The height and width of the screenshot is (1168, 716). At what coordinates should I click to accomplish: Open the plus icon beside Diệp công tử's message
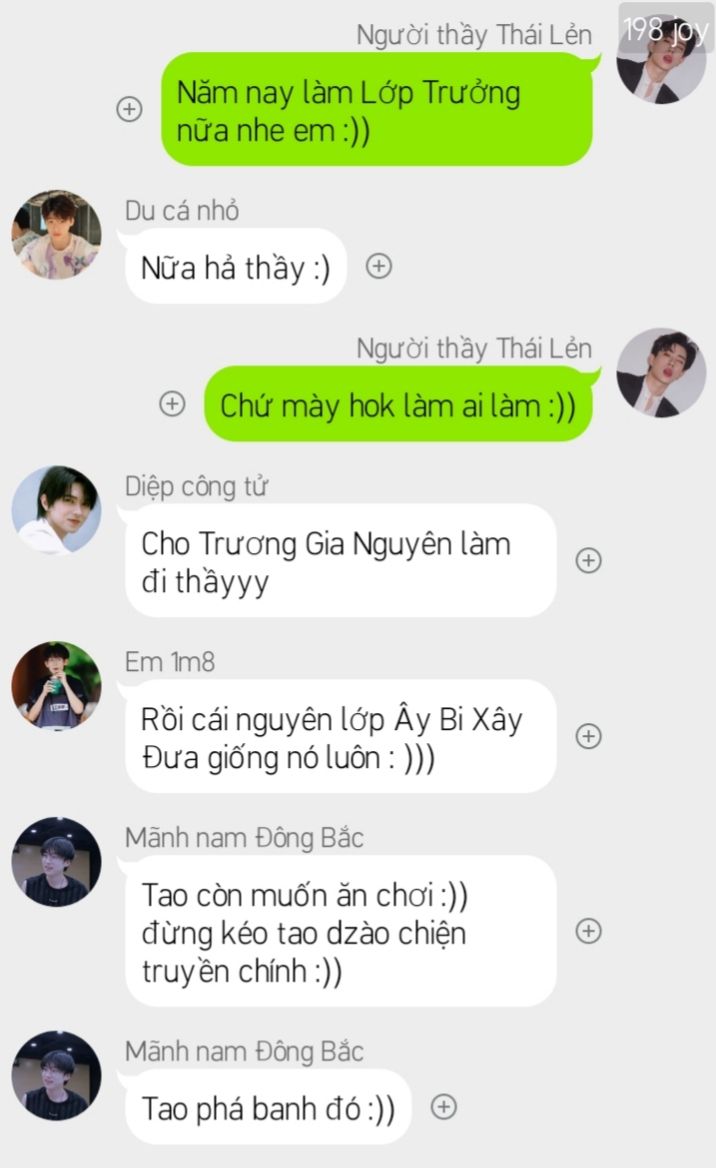coord(589,561)
